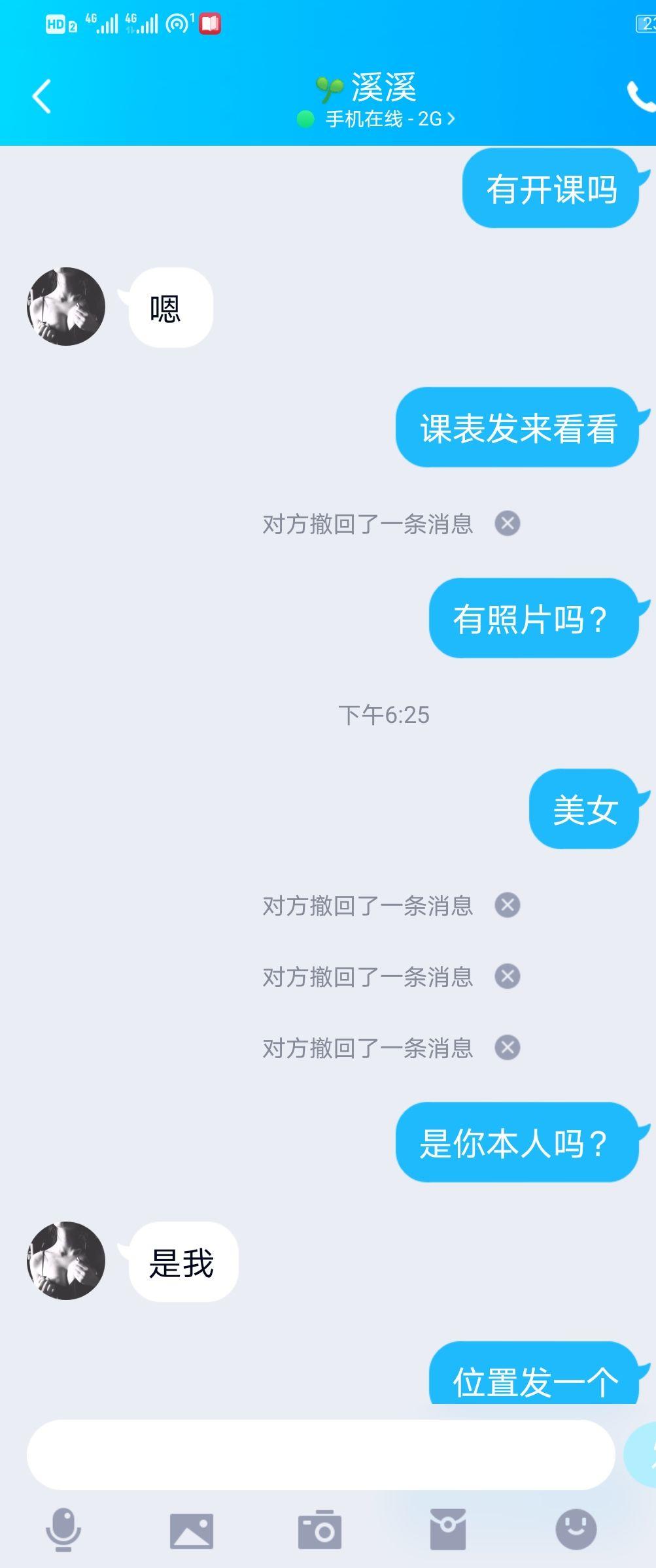Dismiss the recall notice below 课表发来看看
The image size is (656, 1568).
tap(508, 524)
